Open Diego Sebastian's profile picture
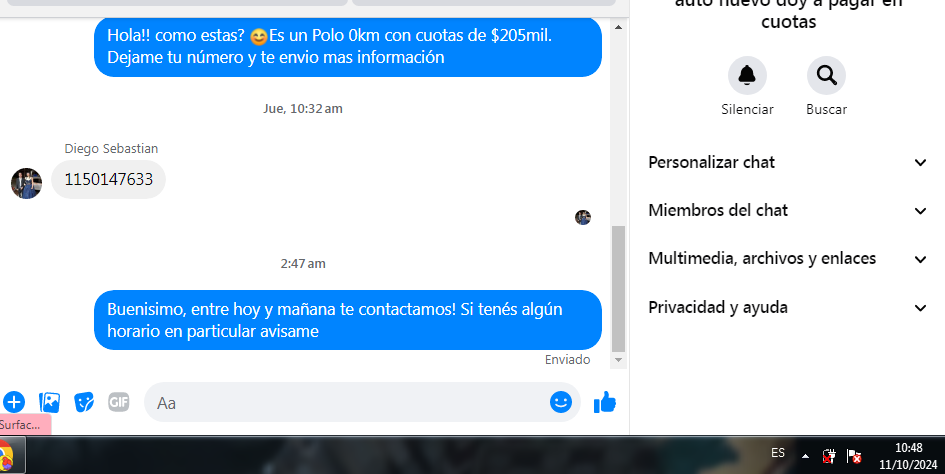The image size is (945, 474). coord(26,183)
